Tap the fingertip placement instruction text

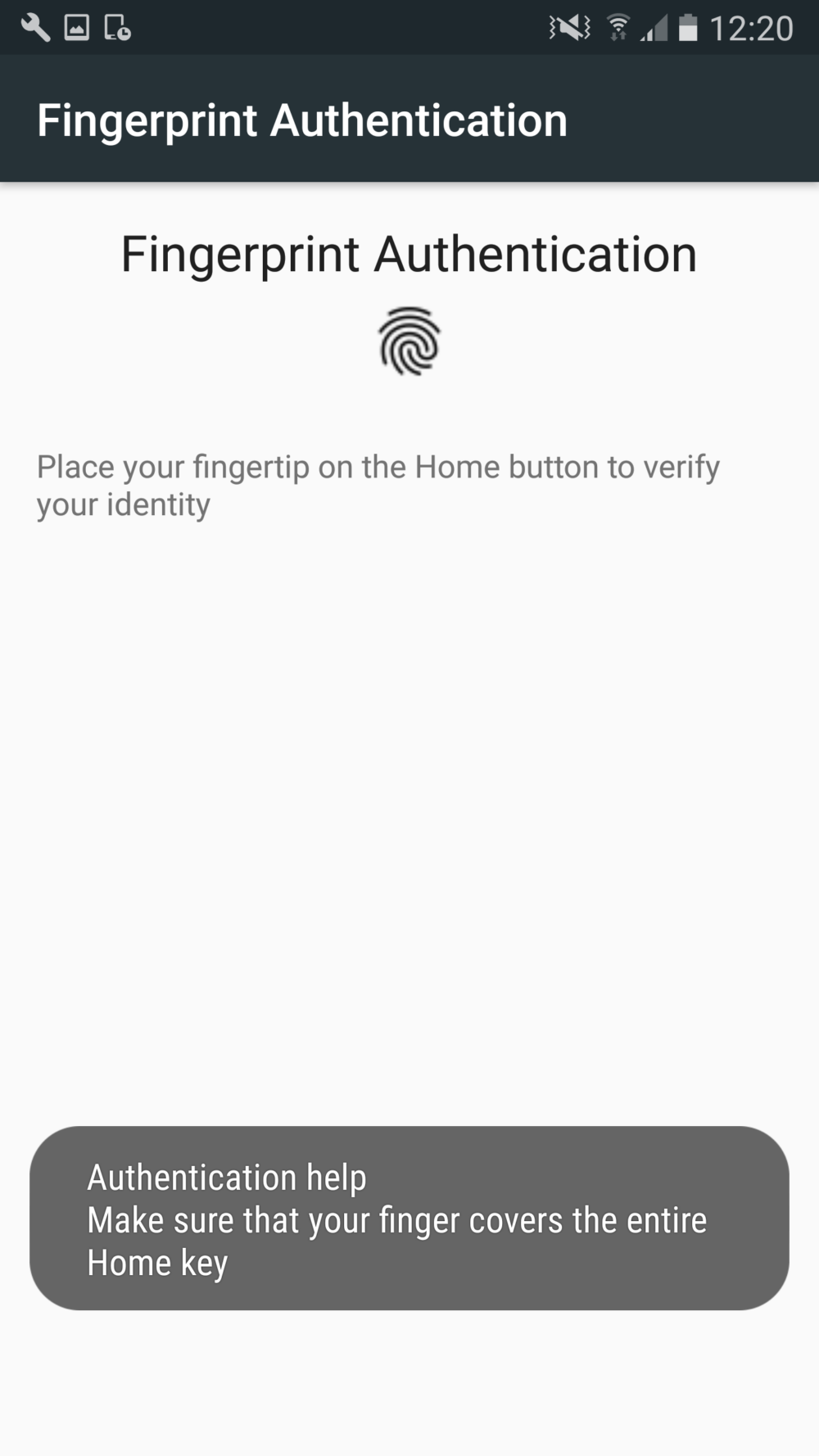click(378, 485)
